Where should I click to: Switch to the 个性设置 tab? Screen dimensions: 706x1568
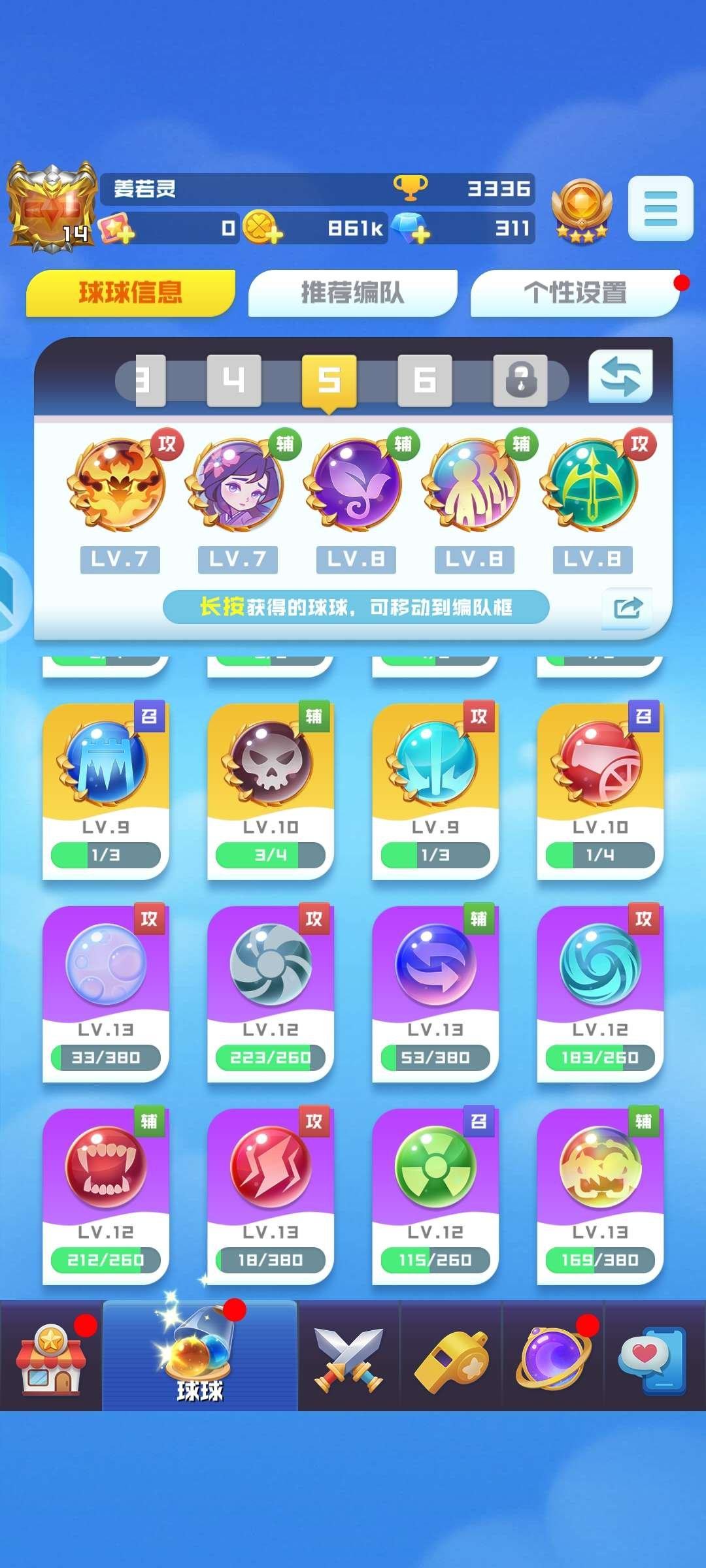coord(575,293)
